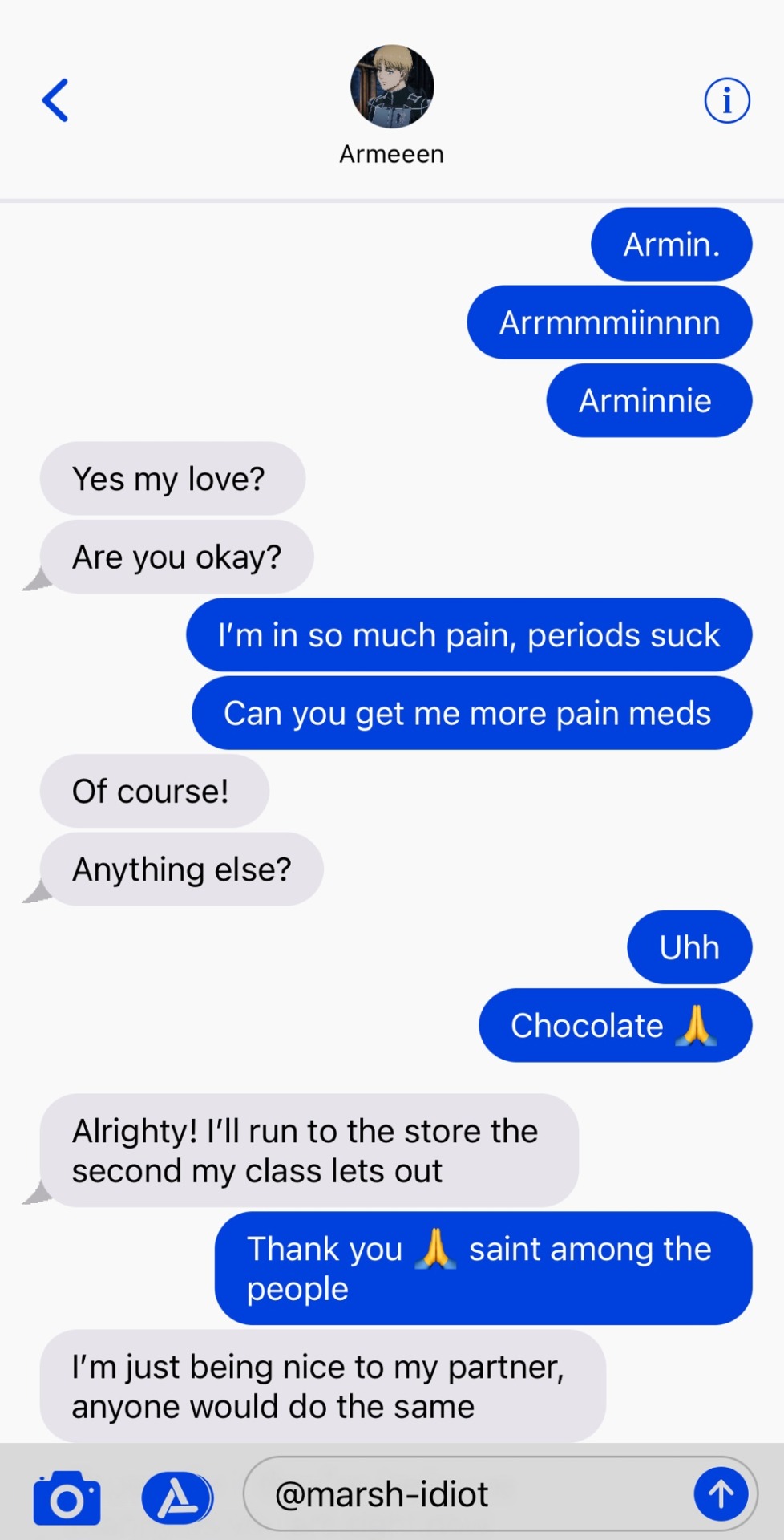Open the conversation info icon
784x1540 pixels.
coord(726,101)
